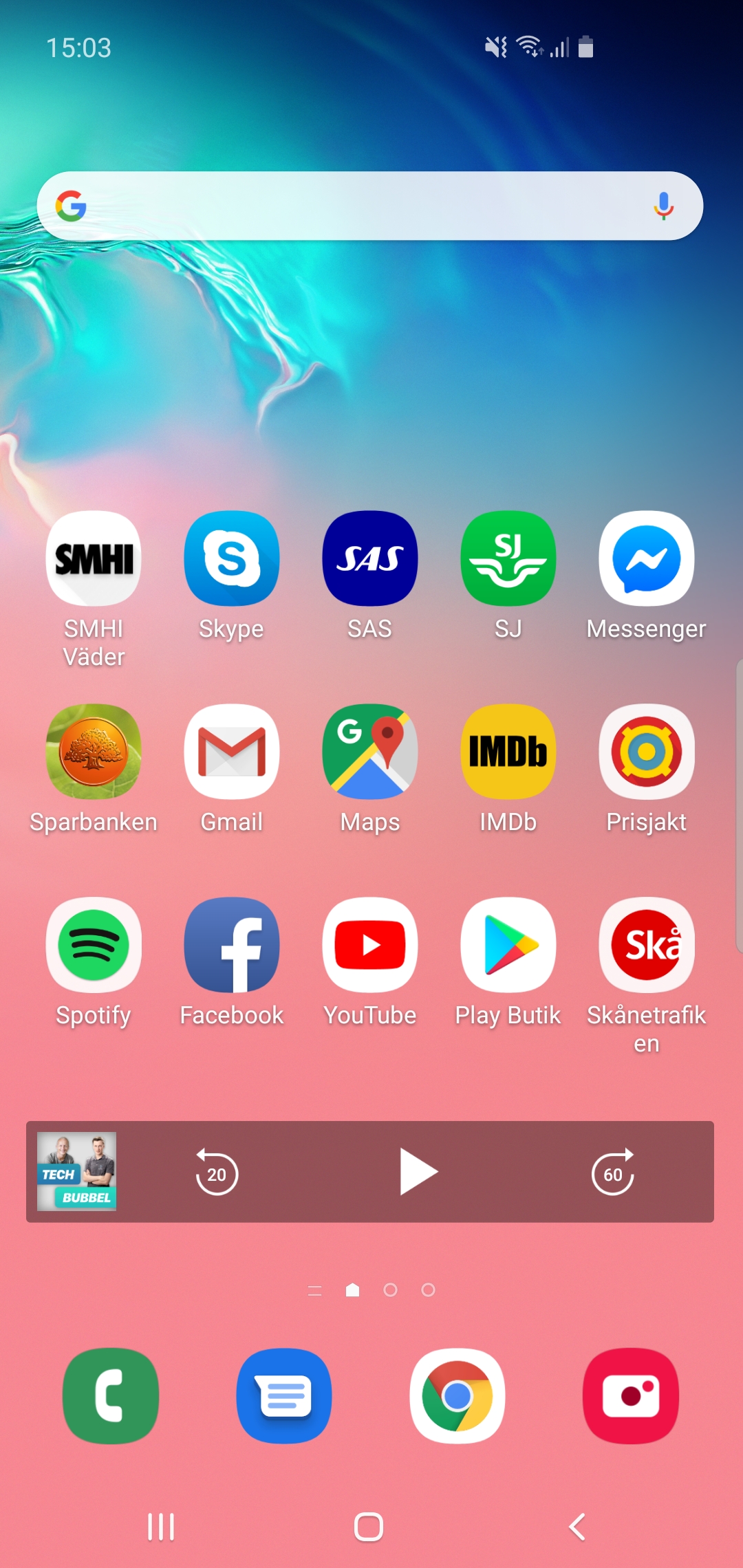Image resolution: width=743 pixels, height=1568 pixels.
Task: Open the Play Butik store
Action: tap(508, 945)
